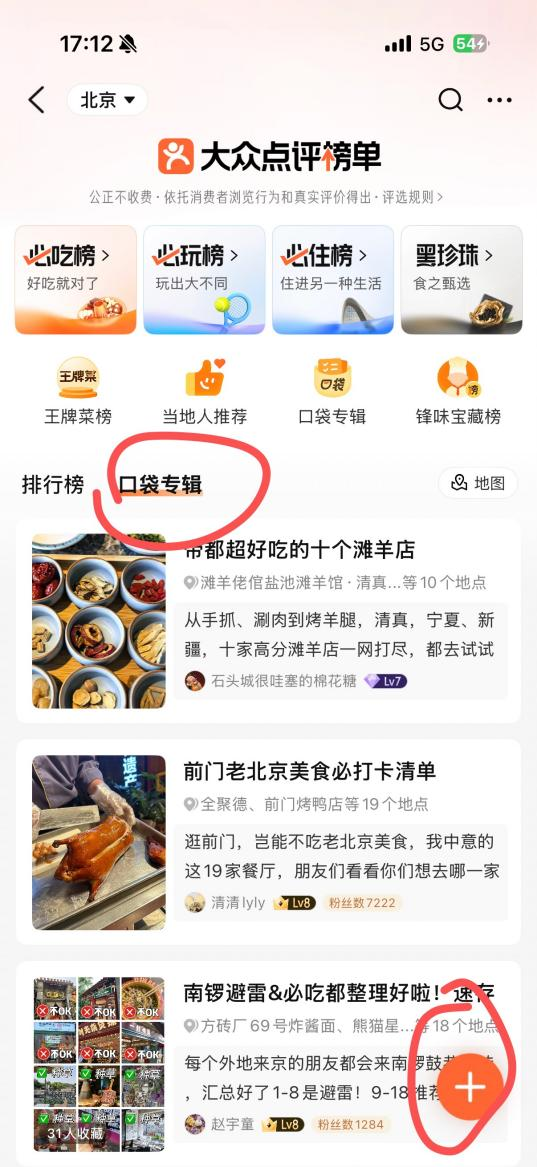Open the 必玩榜 card

pyautogui.click(x=205, y=280)
